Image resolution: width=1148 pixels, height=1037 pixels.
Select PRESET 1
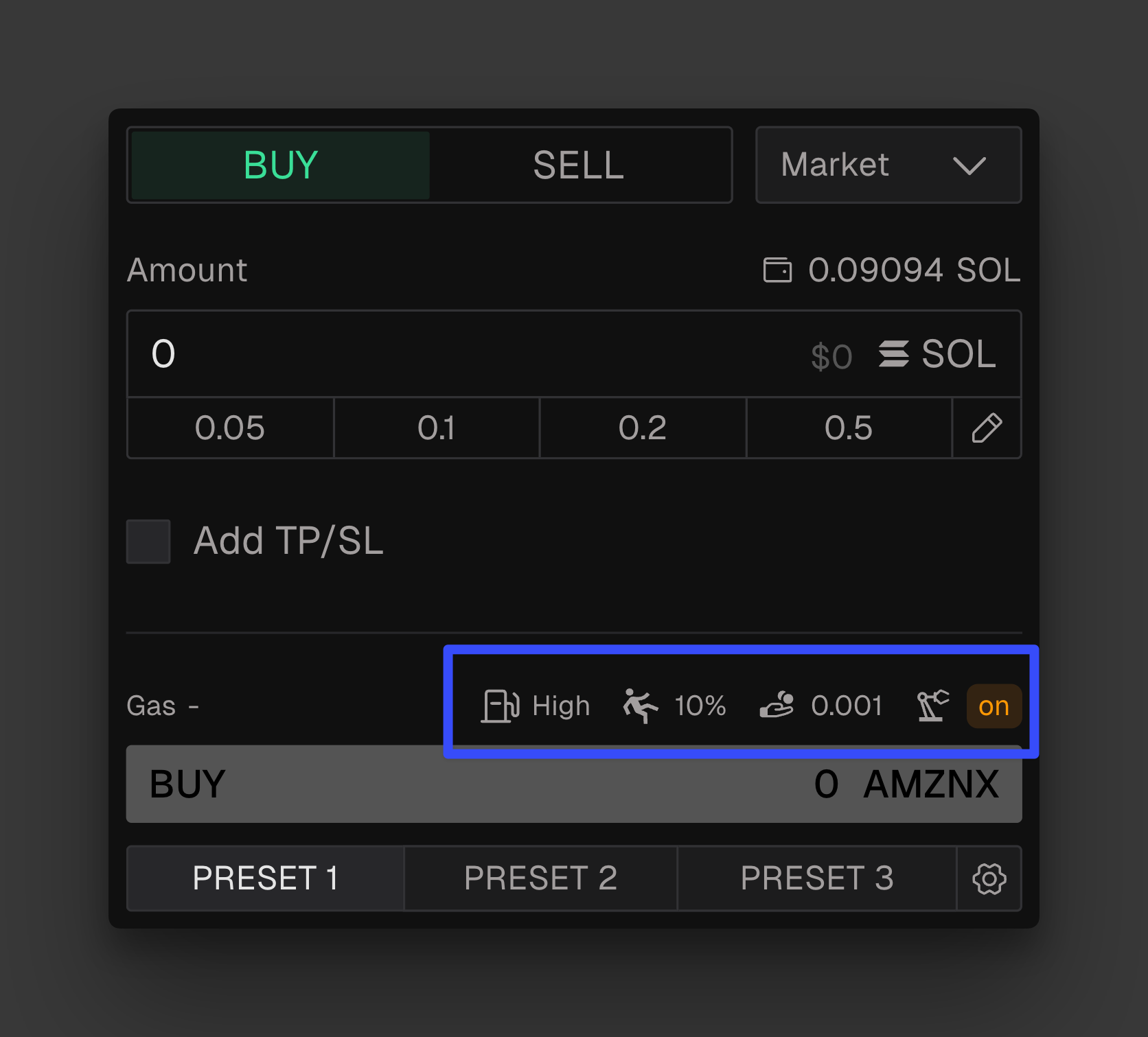point(266,878)
